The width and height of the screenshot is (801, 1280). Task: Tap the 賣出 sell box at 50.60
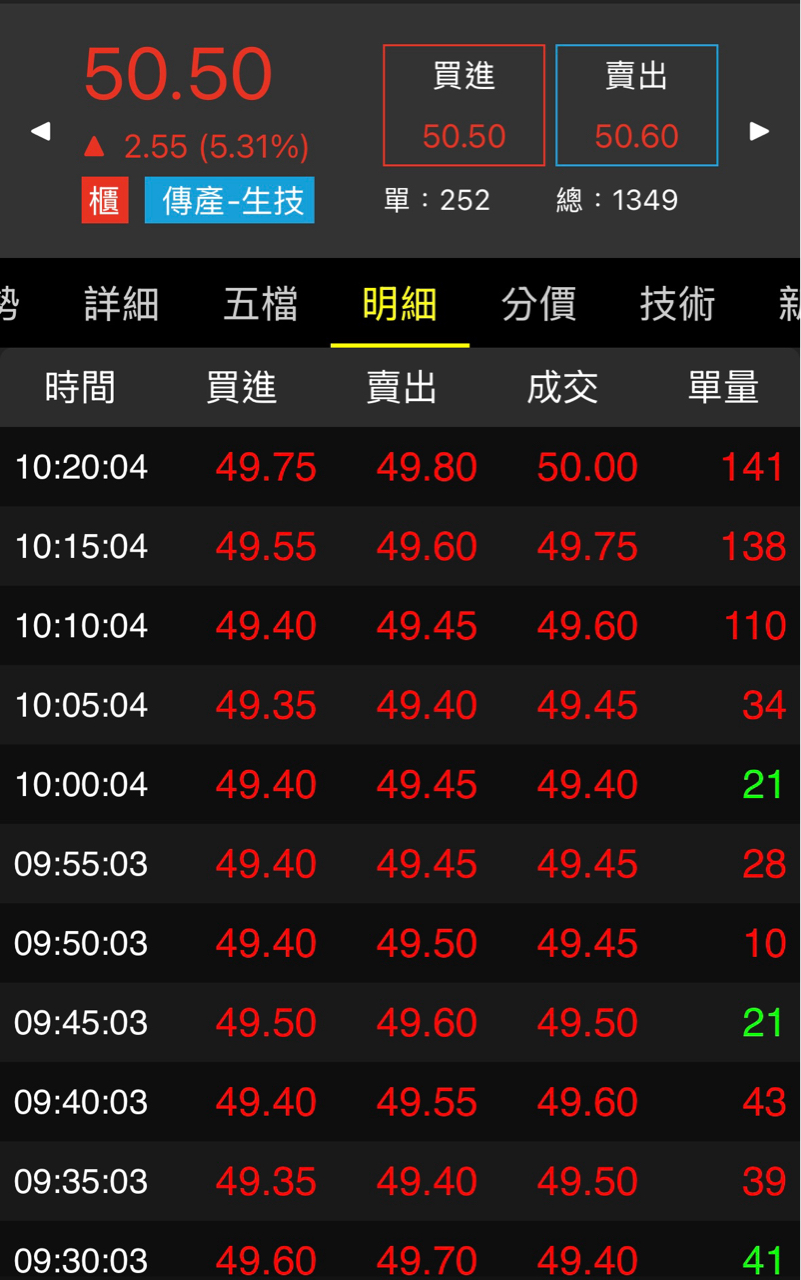click(x=637, y=105)
